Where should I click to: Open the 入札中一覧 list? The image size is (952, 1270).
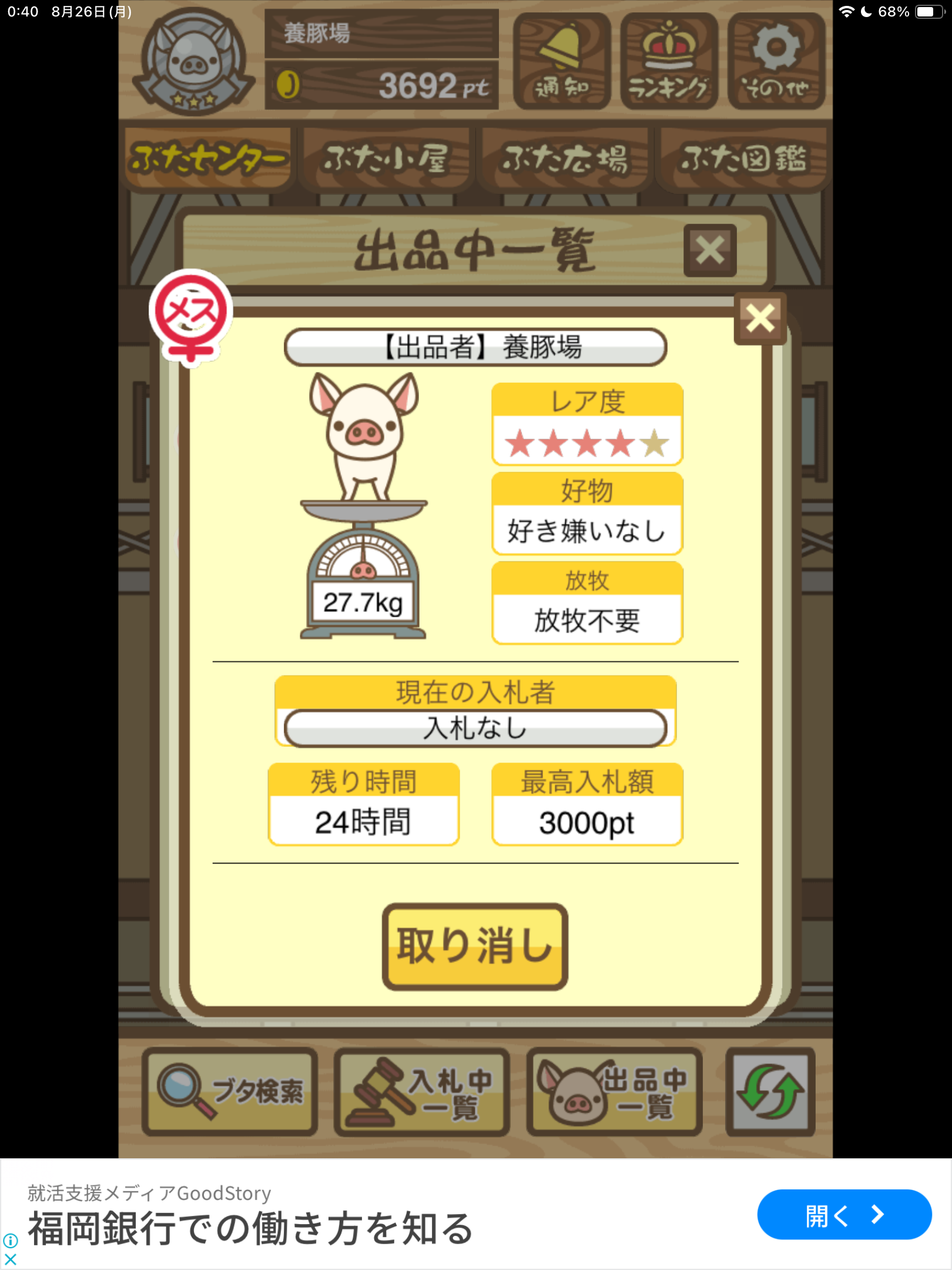421,1091
